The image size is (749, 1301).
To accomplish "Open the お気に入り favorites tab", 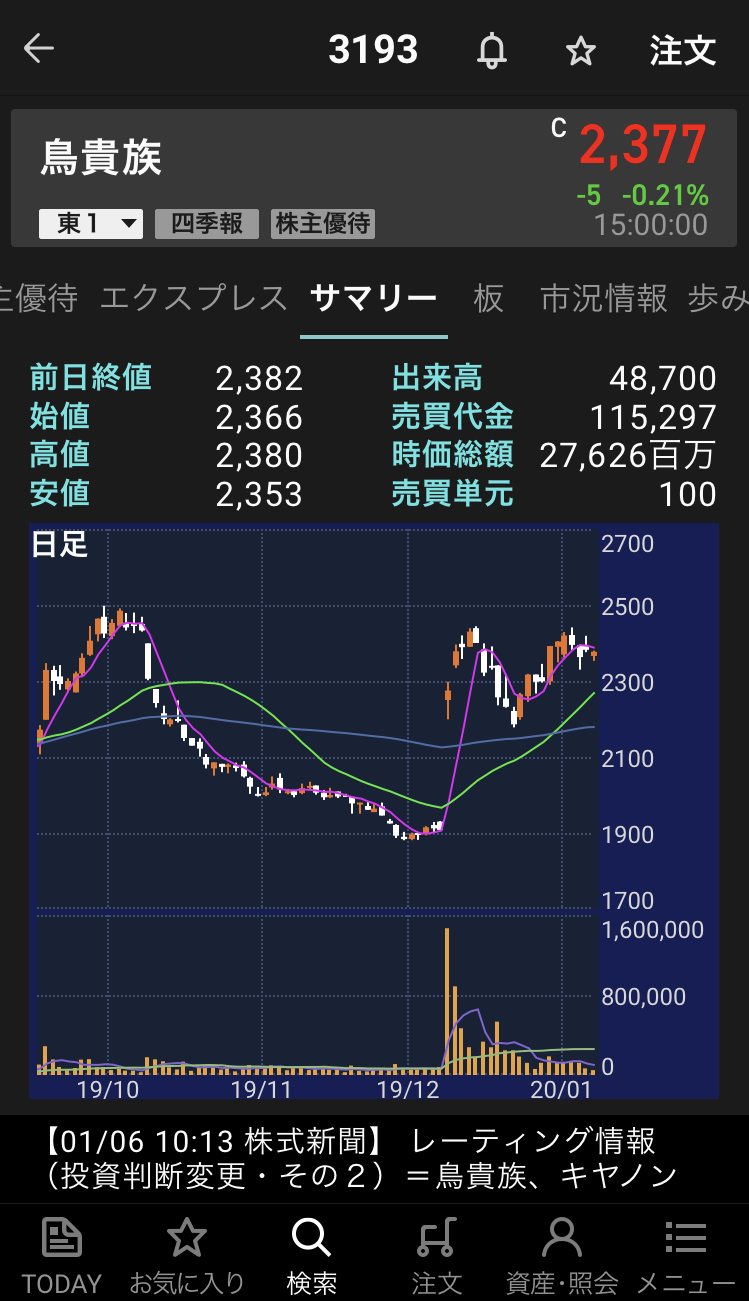I will pos(187,1254).
